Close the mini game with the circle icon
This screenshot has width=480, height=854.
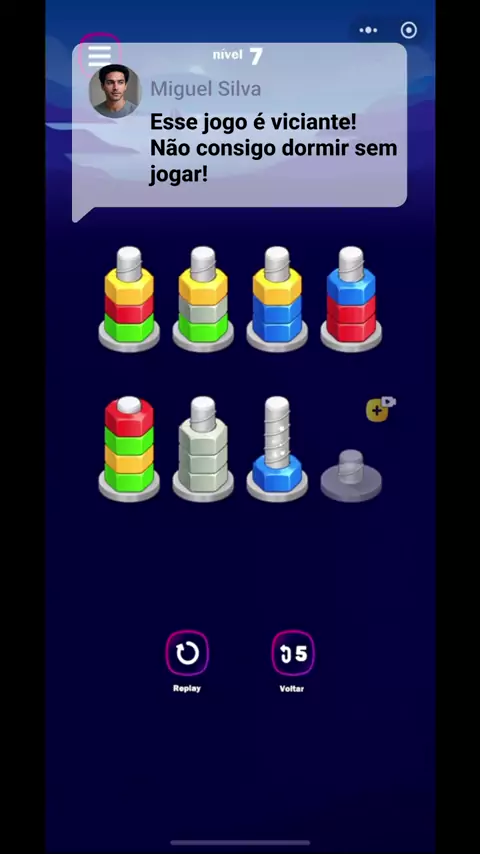click(x=409, y=30)
